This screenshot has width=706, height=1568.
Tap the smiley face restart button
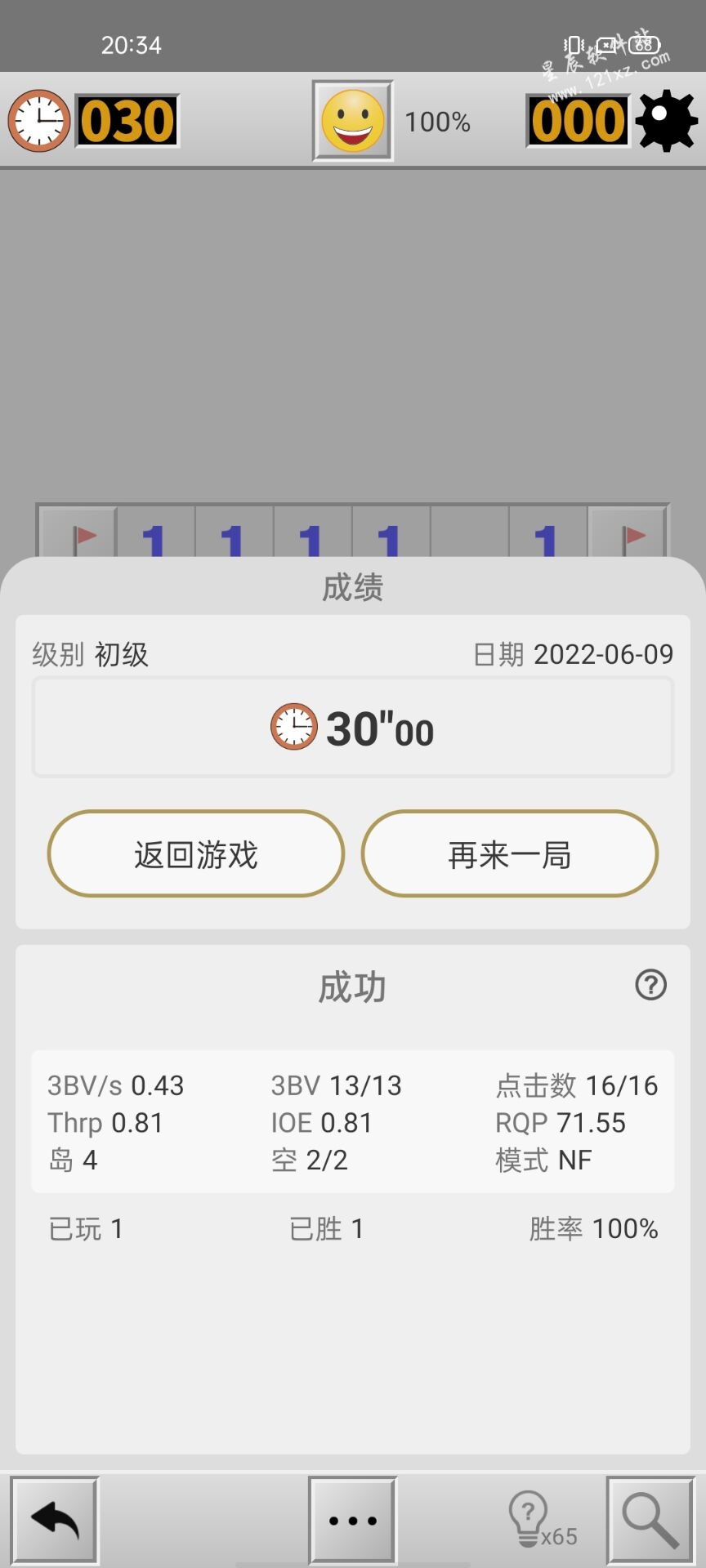click(353, 121)
